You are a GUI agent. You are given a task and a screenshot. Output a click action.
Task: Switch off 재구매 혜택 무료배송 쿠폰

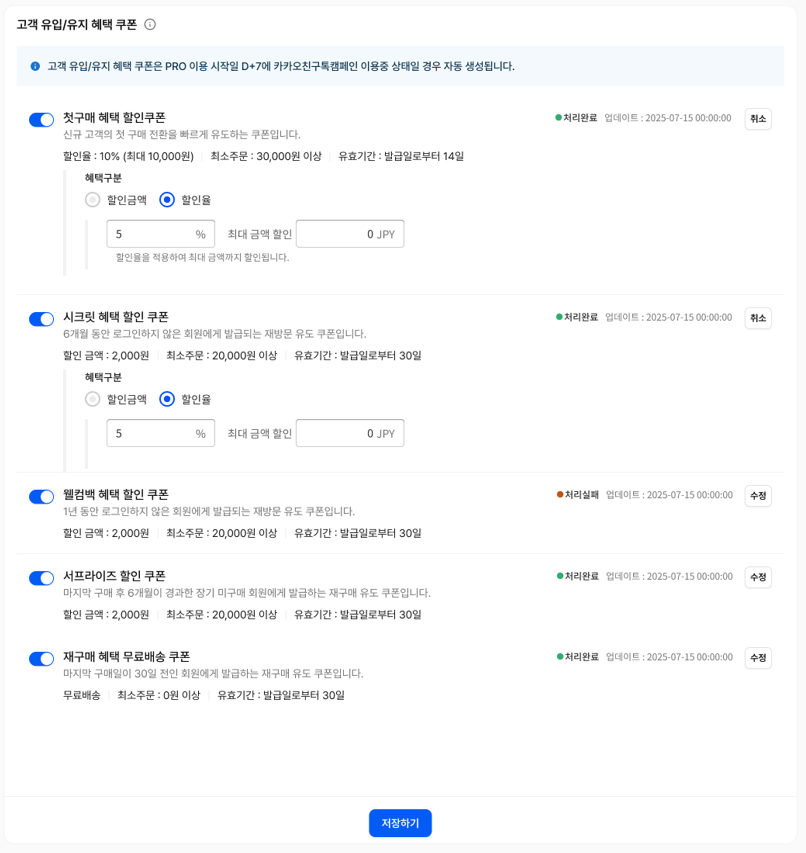tap(41, 659)
